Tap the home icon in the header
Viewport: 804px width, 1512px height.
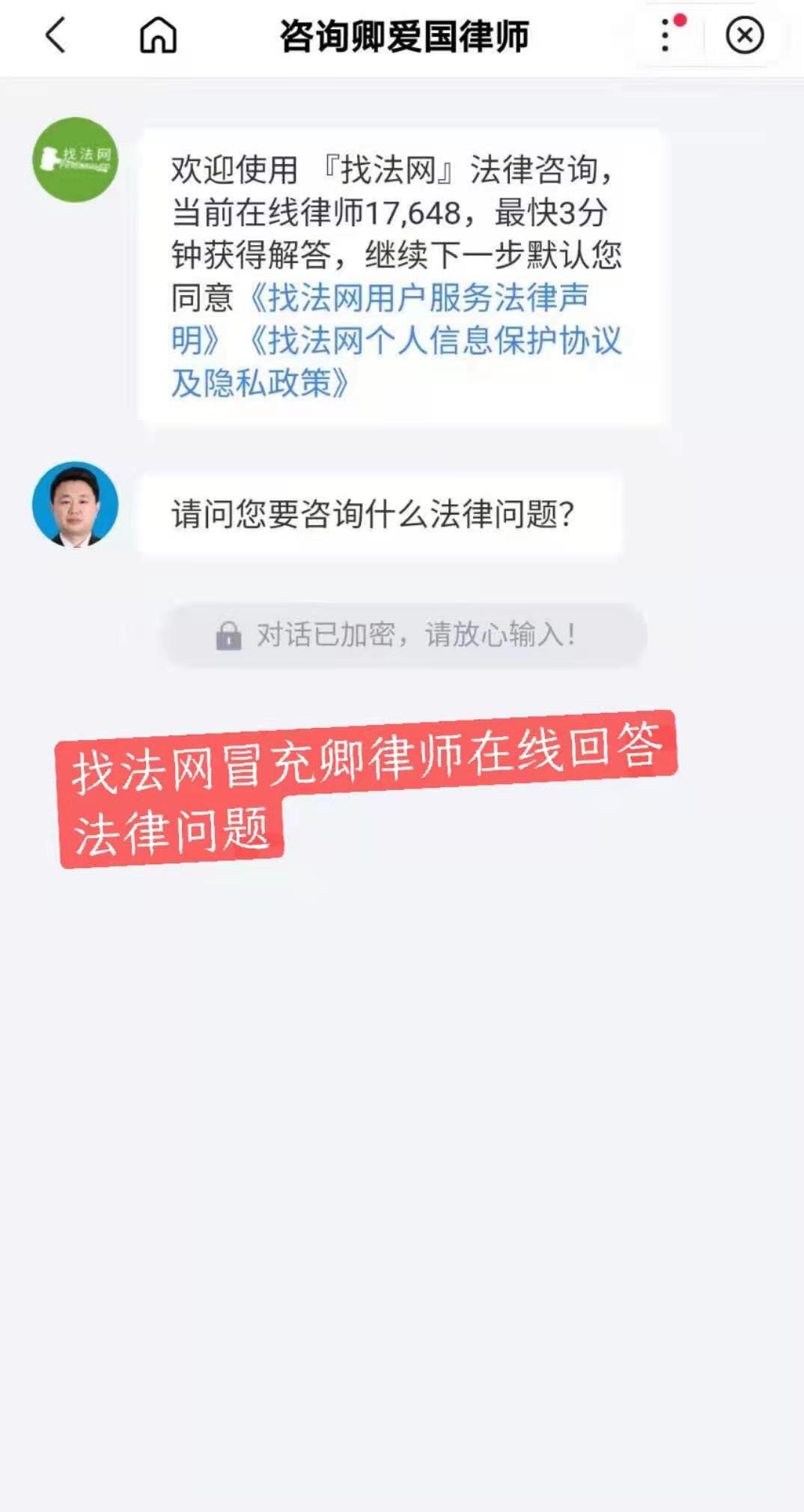point(158,35)
